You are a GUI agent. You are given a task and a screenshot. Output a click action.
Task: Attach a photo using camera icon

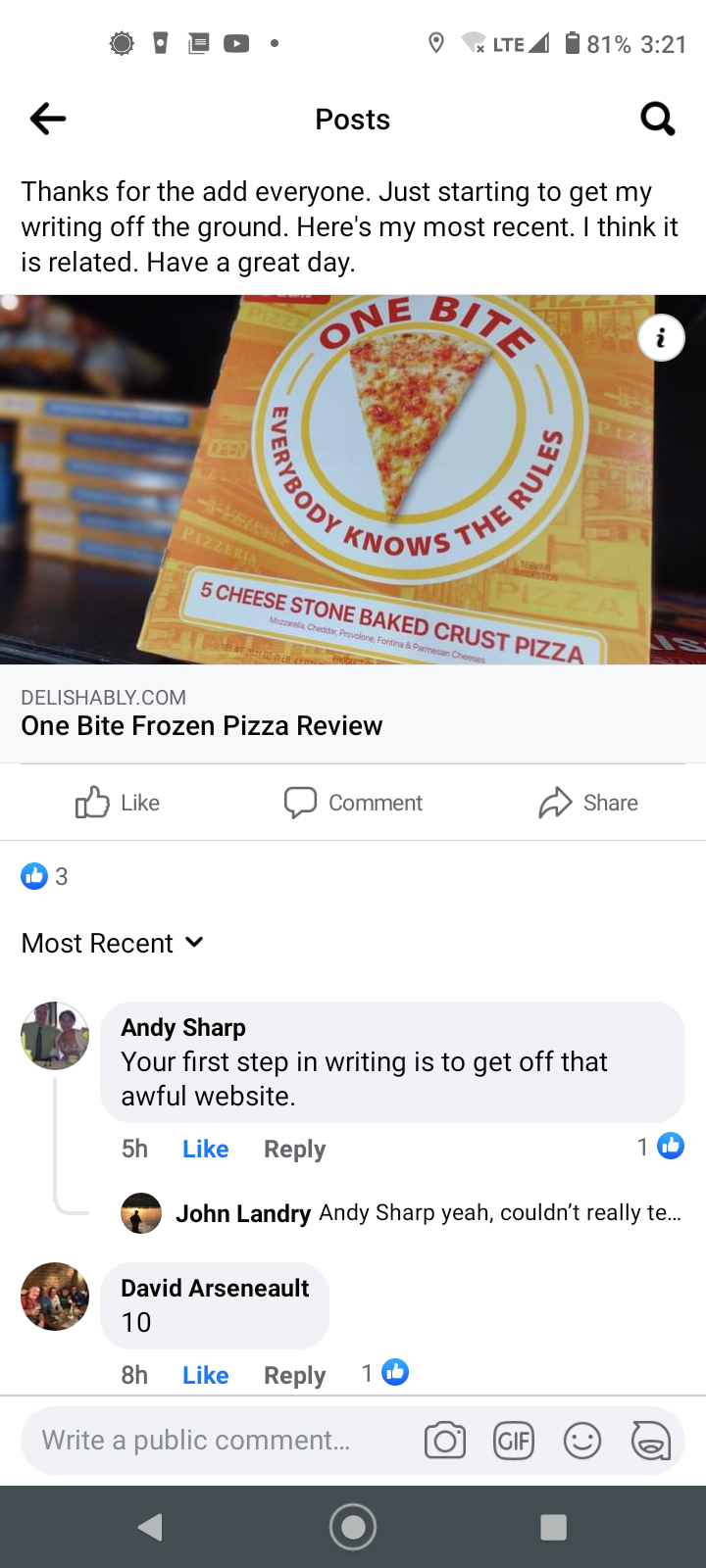[x=444, y=1441]
